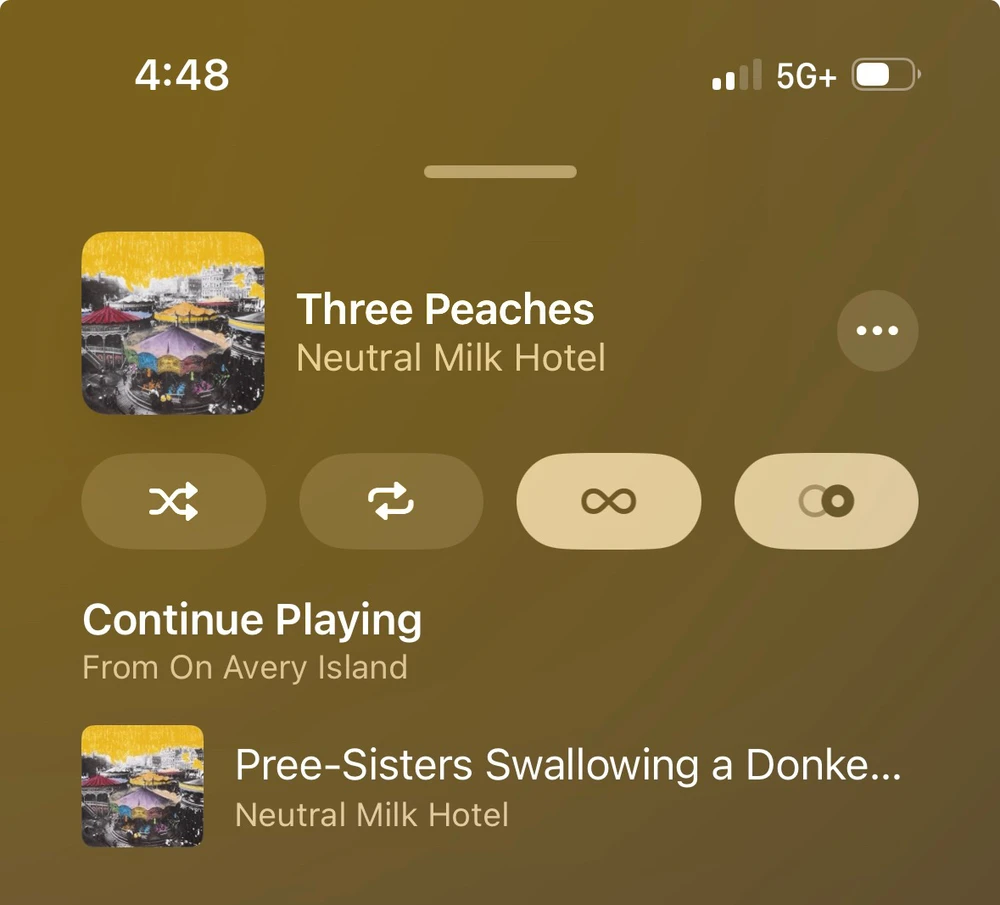Viewport: 1000px width, 905px height.
Task: Open Three Peaches album artwork
Action: [173, 323]
